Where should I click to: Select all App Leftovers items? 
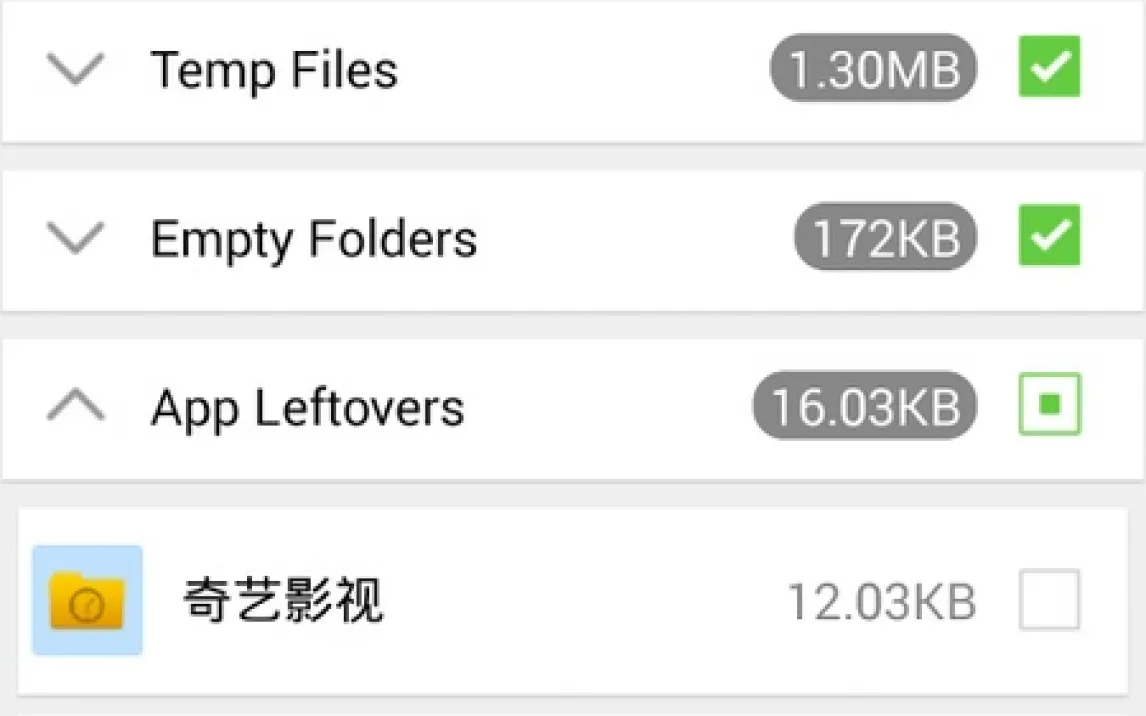(1049, 404)
